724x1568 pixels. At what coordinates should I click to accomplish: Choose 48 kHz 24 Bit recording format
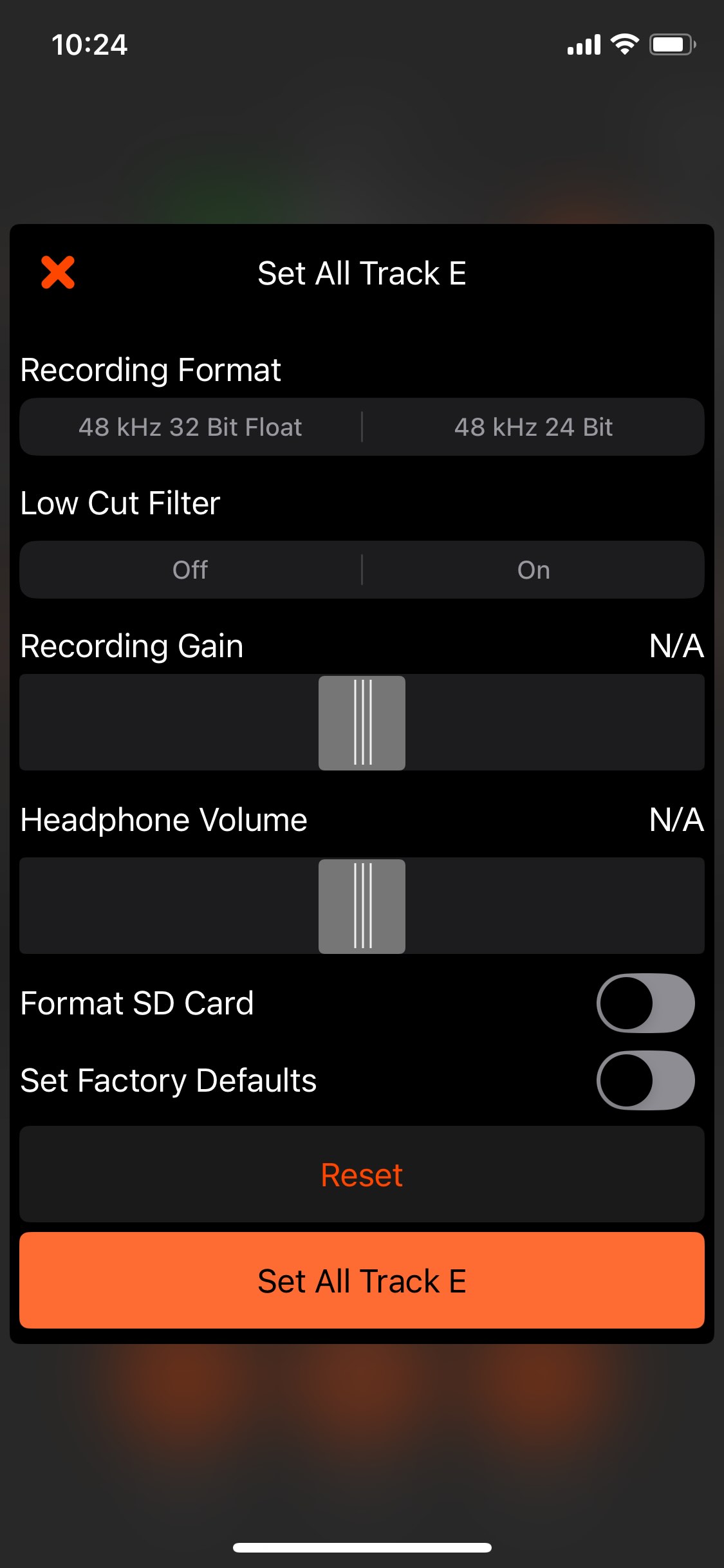534,427
